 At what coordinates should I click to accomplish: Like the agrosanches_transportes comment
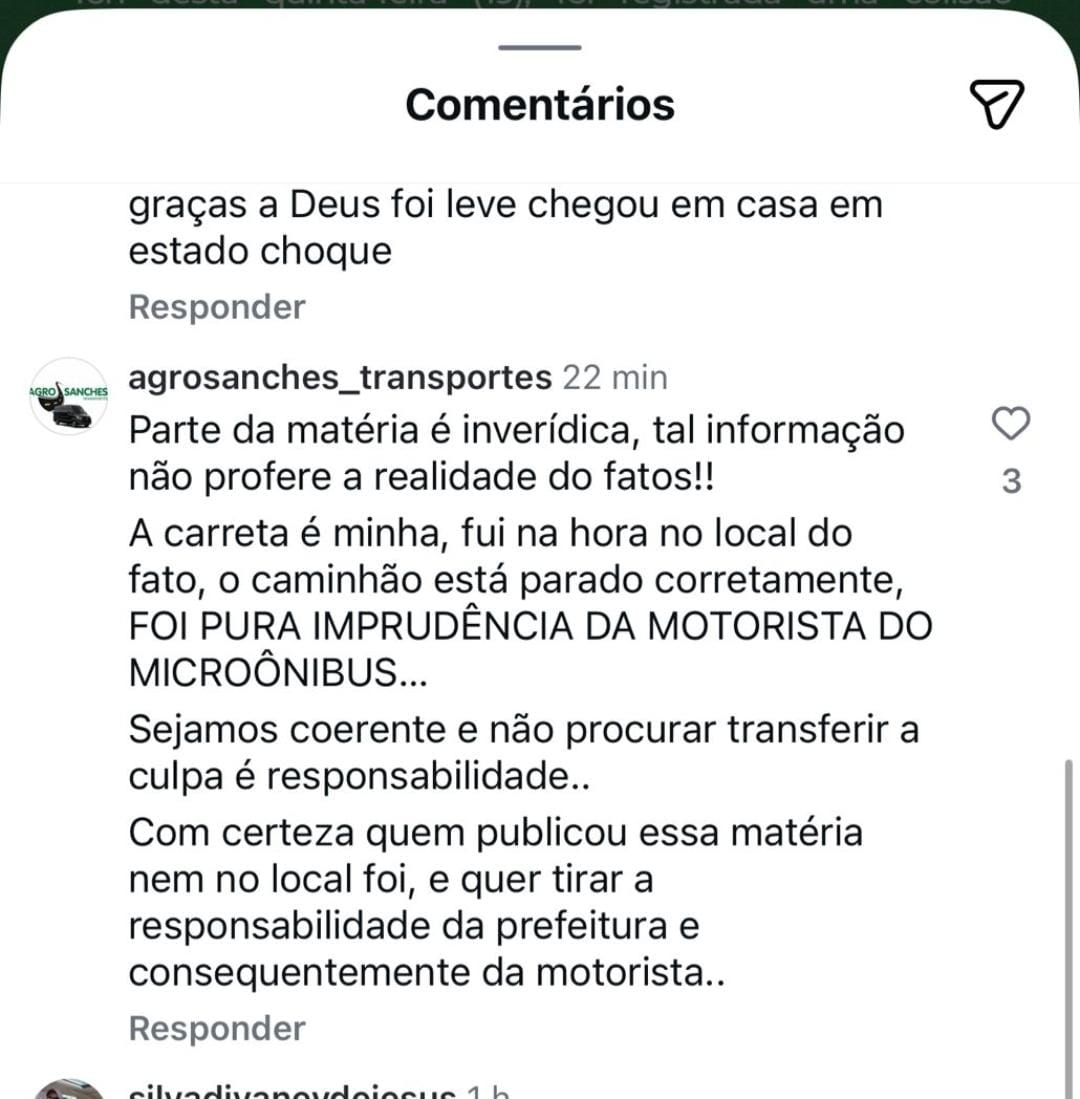click(1011, 426)
